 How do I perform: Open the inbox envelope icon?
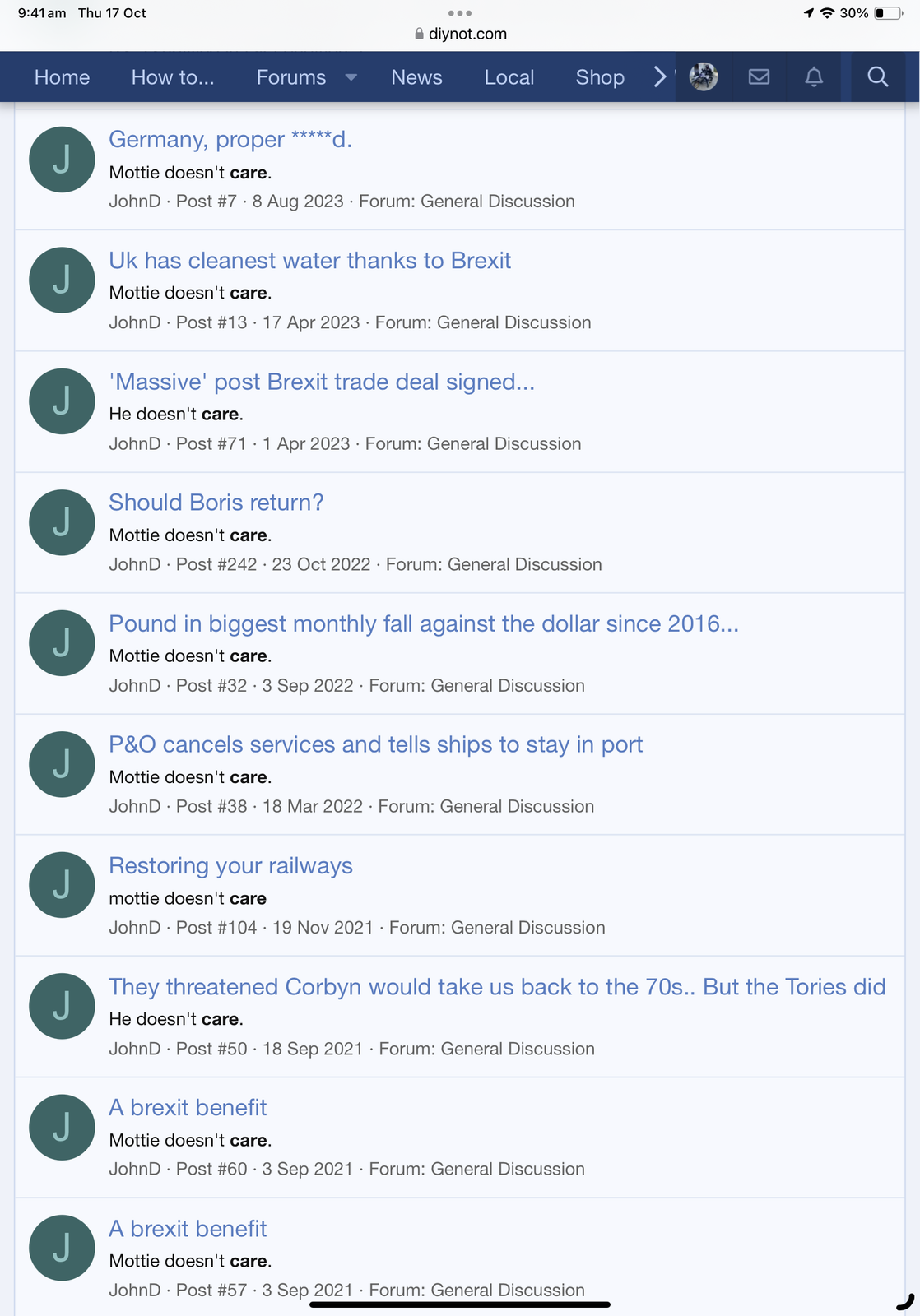pyautogui.click(x=759, y=77)
